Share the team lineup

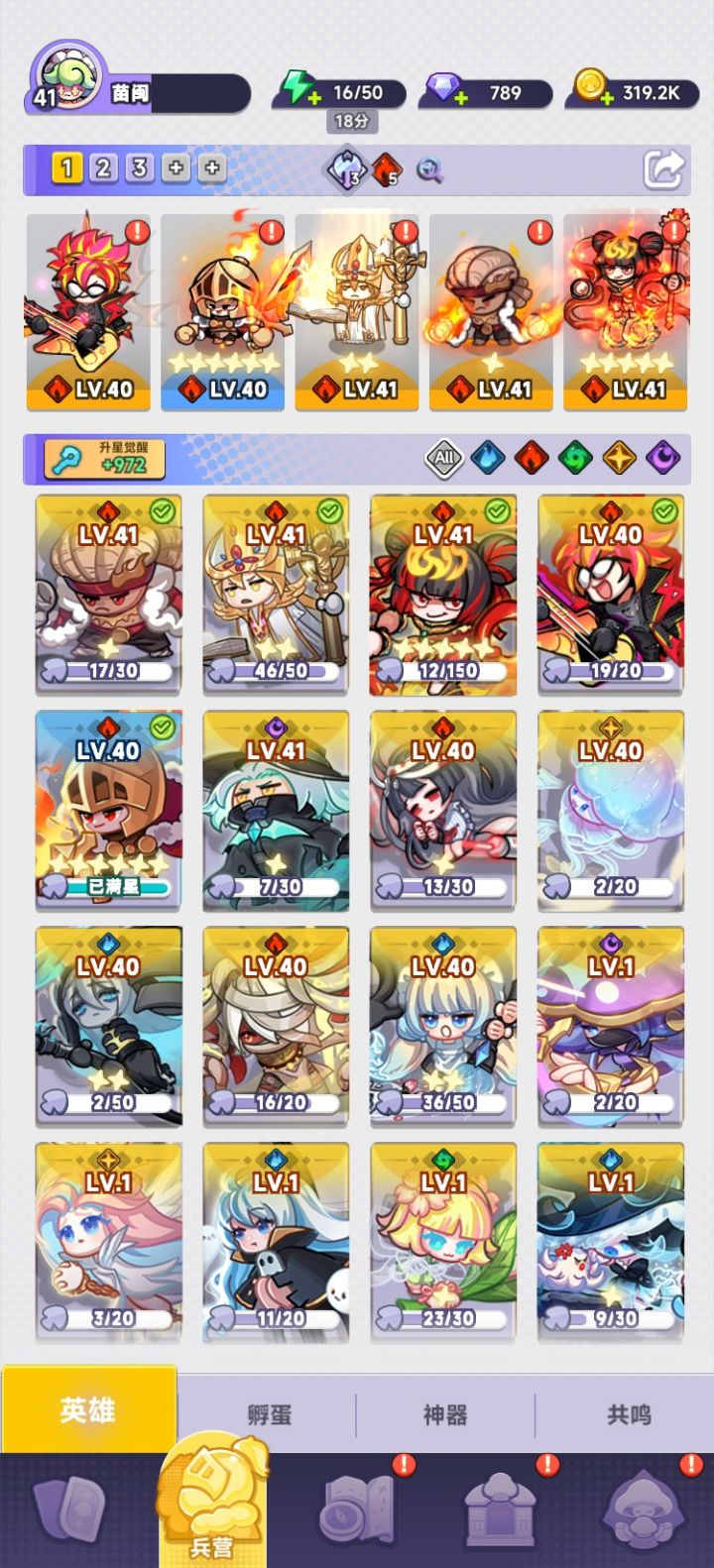pos(663,169)
